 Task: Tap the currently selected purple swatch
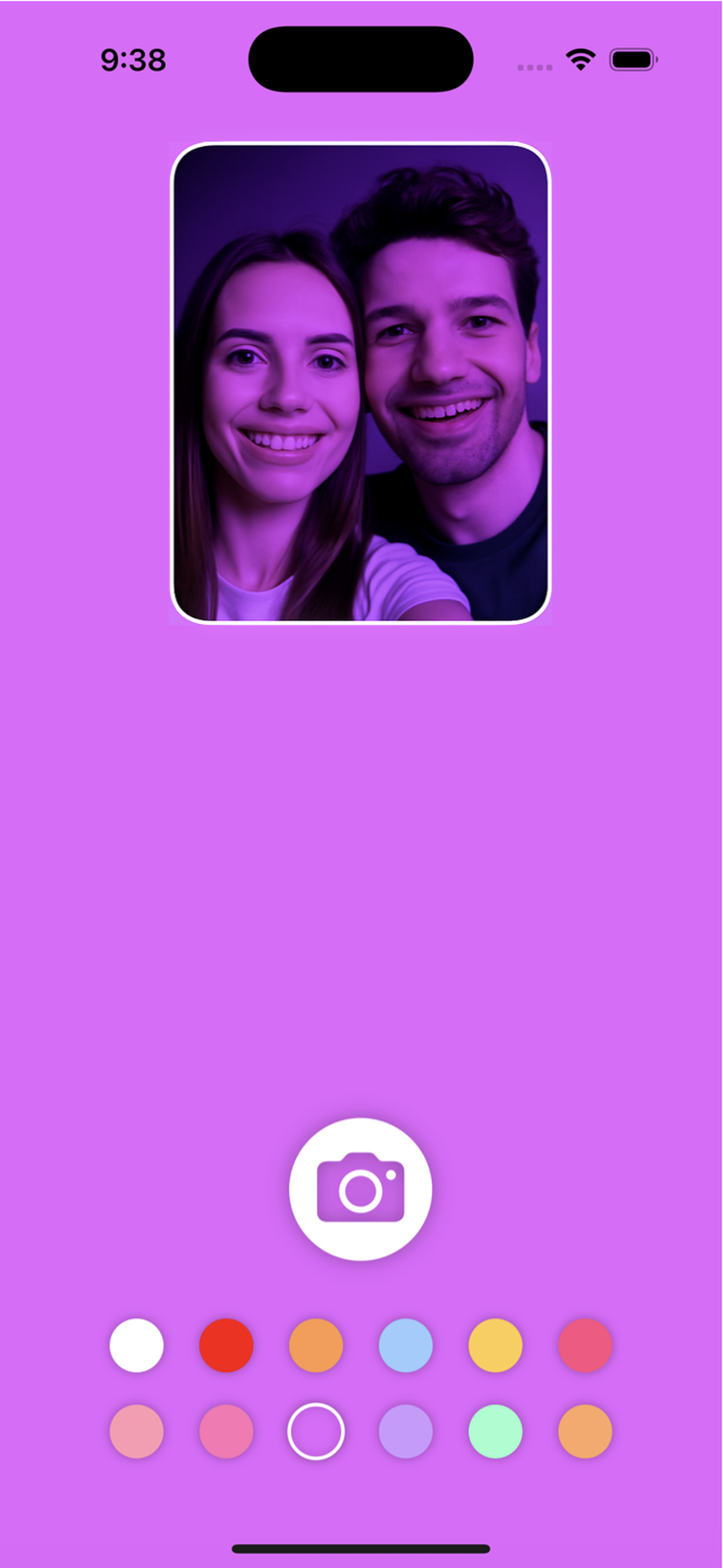pos(316,1432)
